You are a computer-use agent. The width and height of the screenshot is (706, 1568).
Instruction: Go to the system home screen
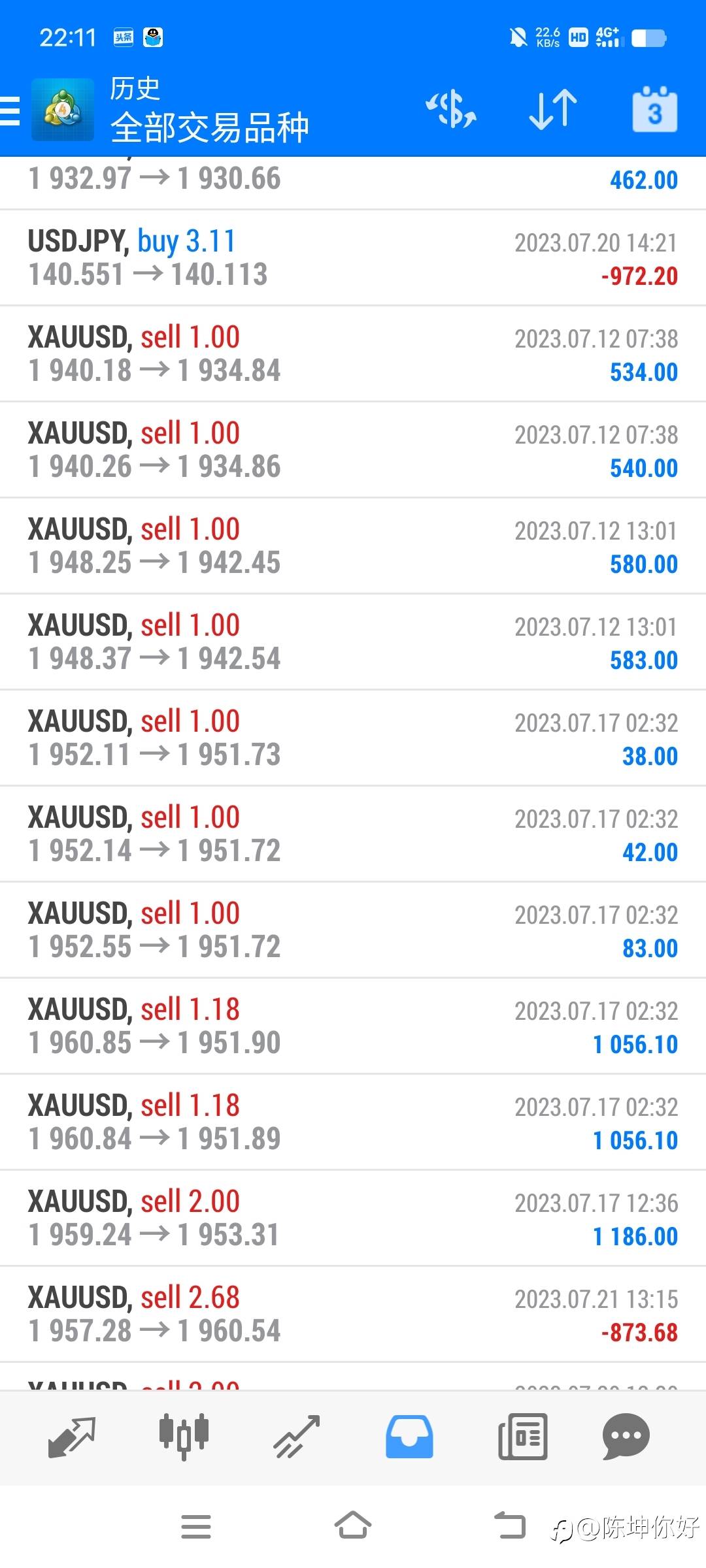353,1526
